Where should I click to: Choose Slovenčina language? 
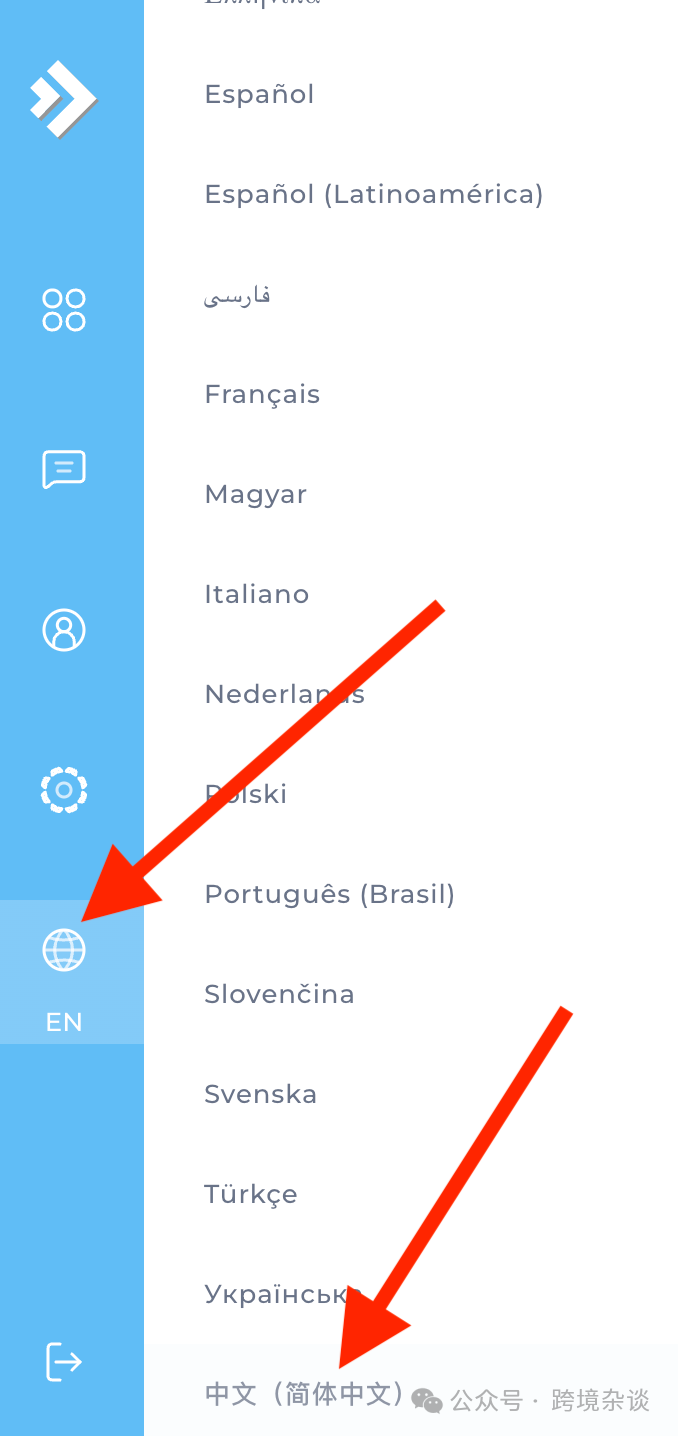point(279,994)
